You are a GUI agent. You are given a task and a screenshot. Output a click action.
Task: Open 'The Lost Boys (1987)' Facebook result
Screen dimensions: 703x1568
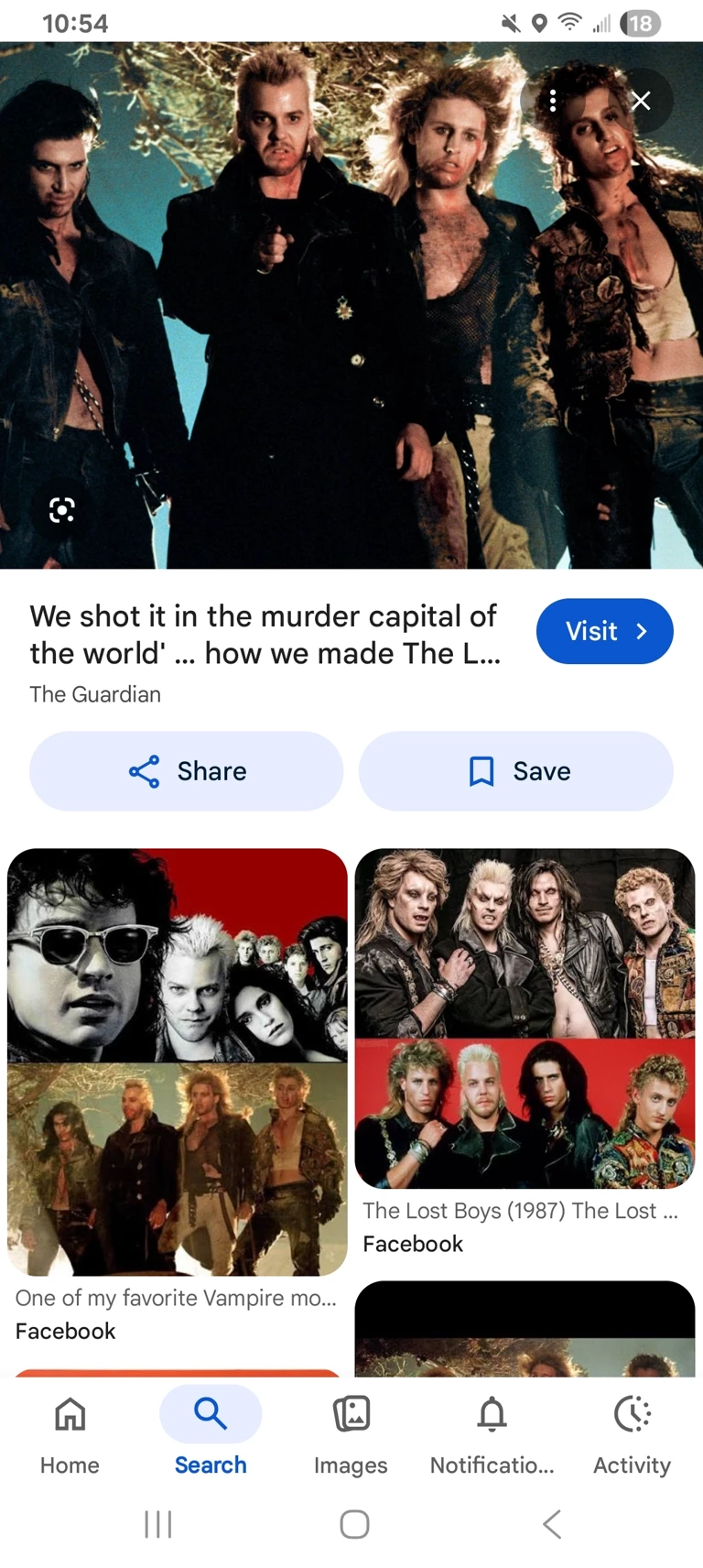[x=525, y=1018]
